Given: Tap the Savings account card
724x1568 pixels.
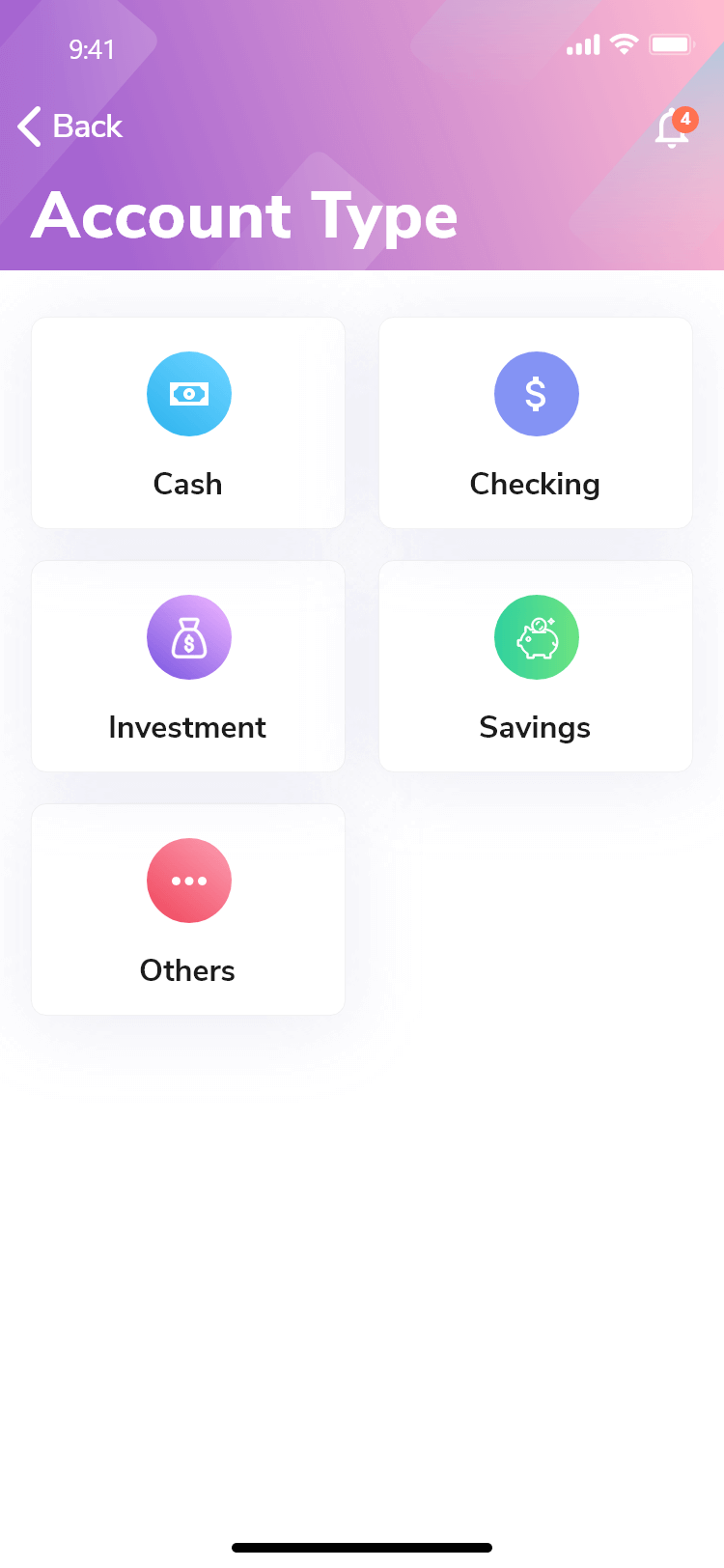Looking at the screenshot, I should (536, 666).
